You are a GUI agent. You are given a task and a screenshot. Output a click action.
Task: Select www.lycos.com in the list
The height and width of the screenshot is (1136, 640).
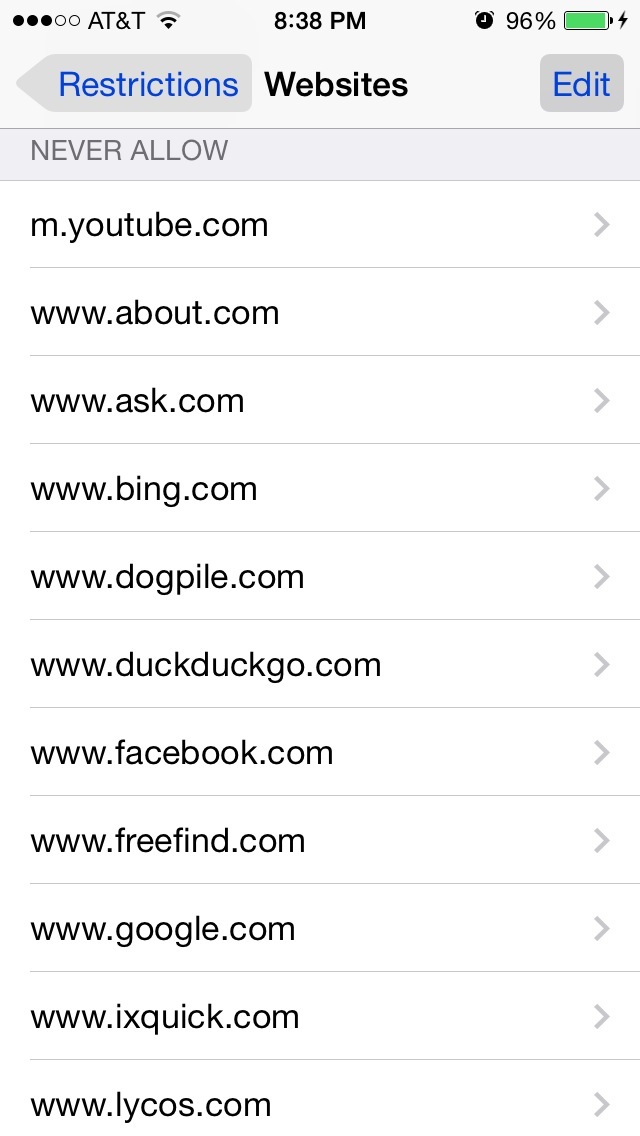320,1098
